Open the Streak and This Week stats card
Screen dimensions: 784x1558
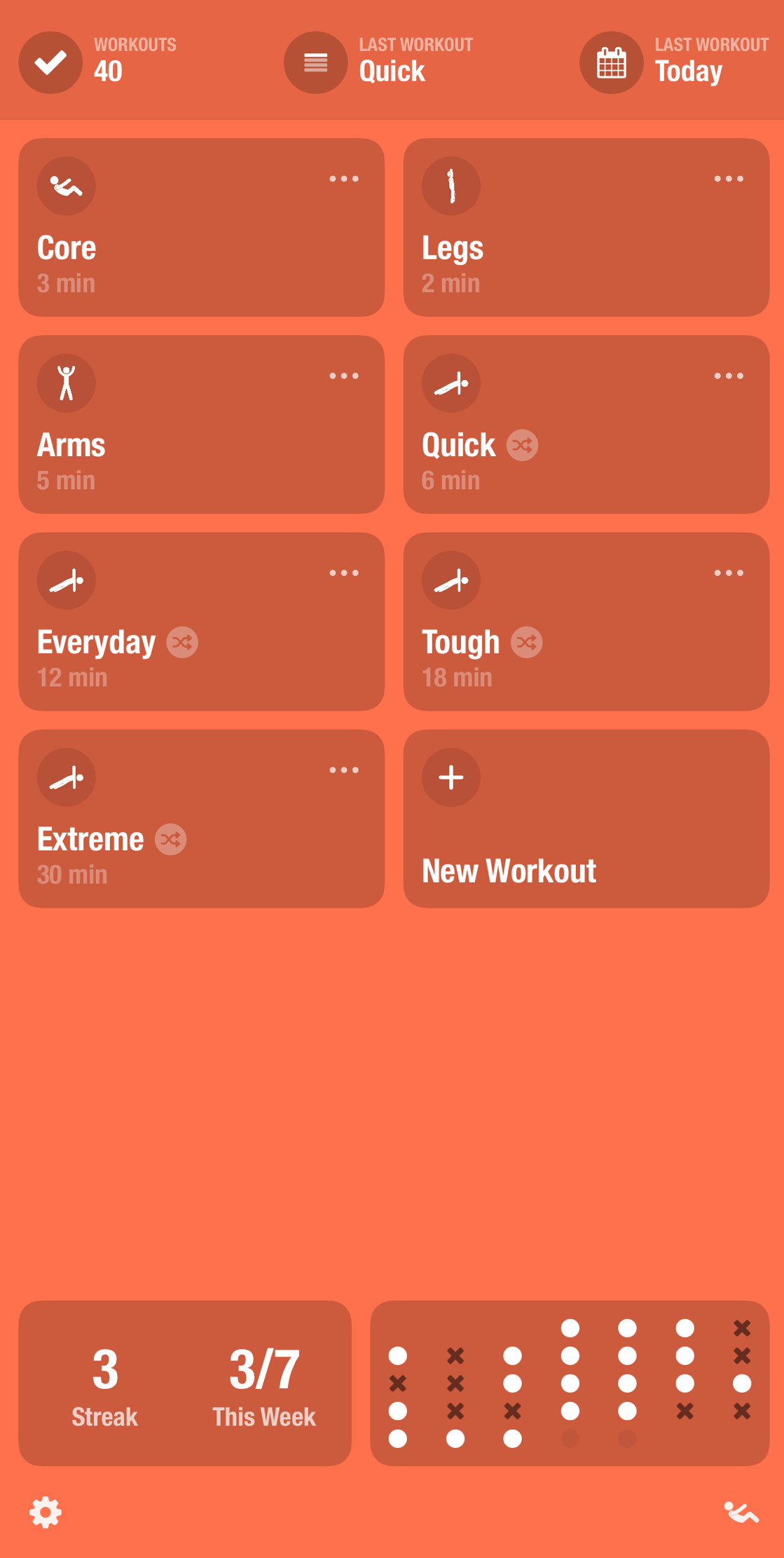click(185, 1383)
